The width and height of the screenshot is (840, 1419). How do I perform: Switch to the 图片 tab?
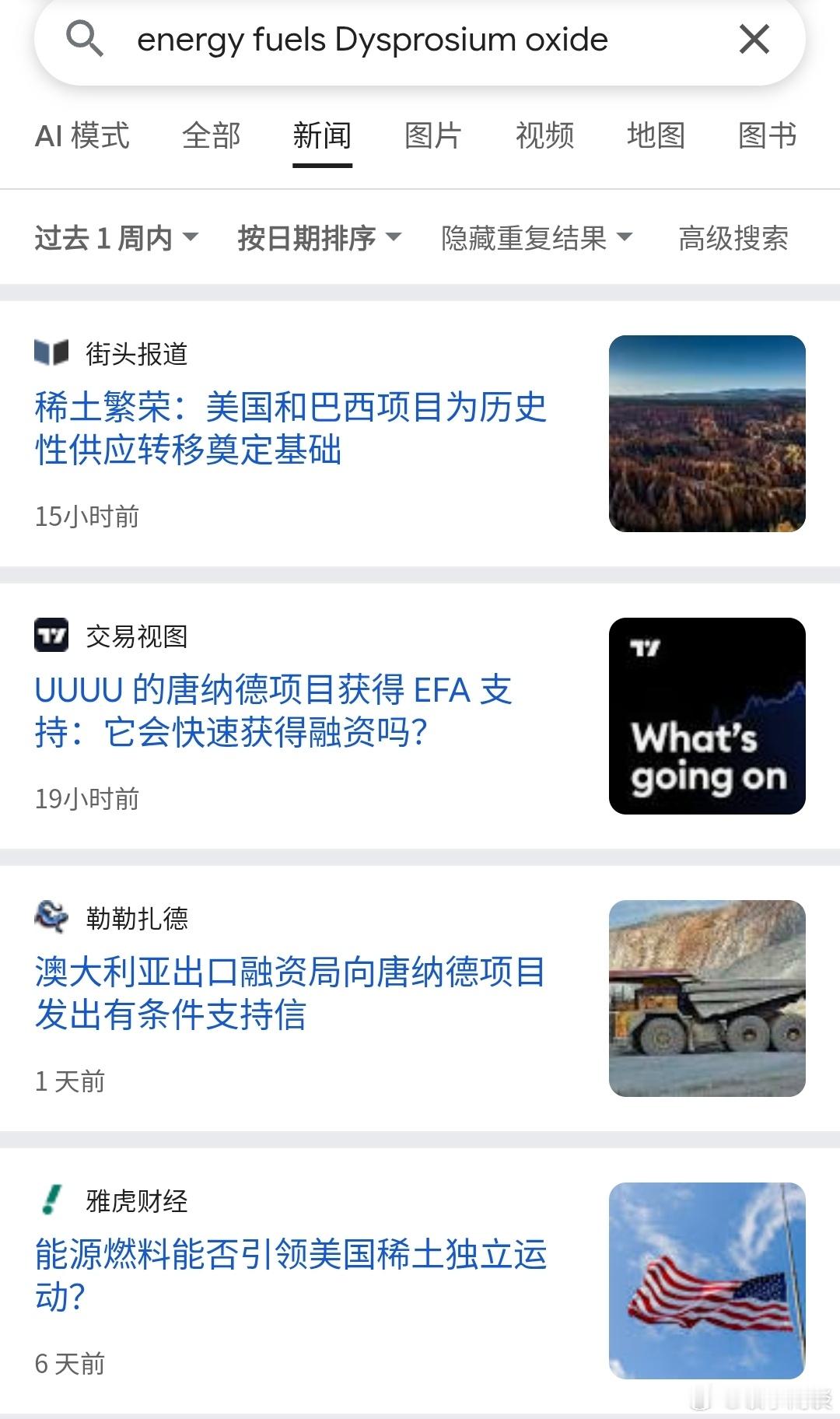(x=433, y=136)
